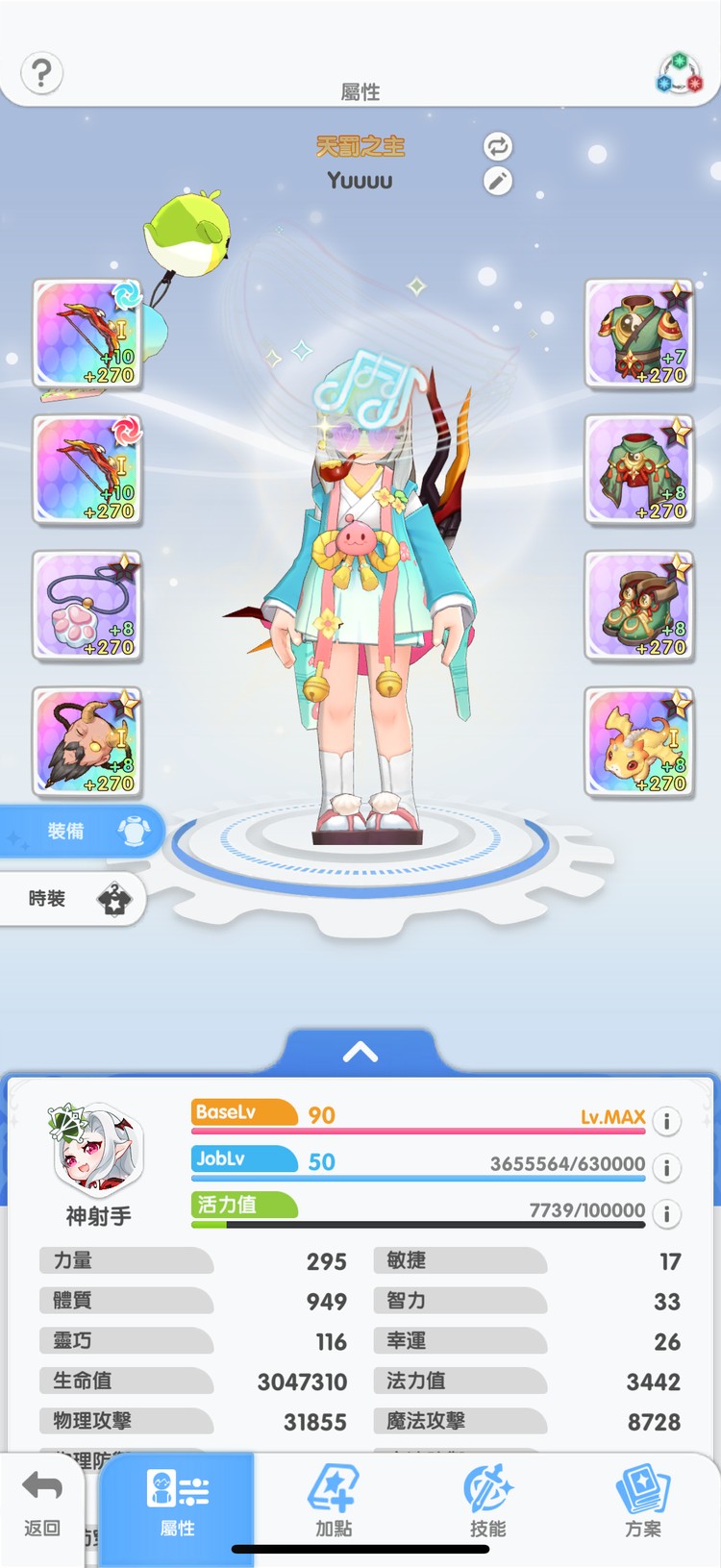Switch to the 時裝 costume tab
Viewport: 721px width, 1568px height.
pyautogui.click(x=72, y=899)
